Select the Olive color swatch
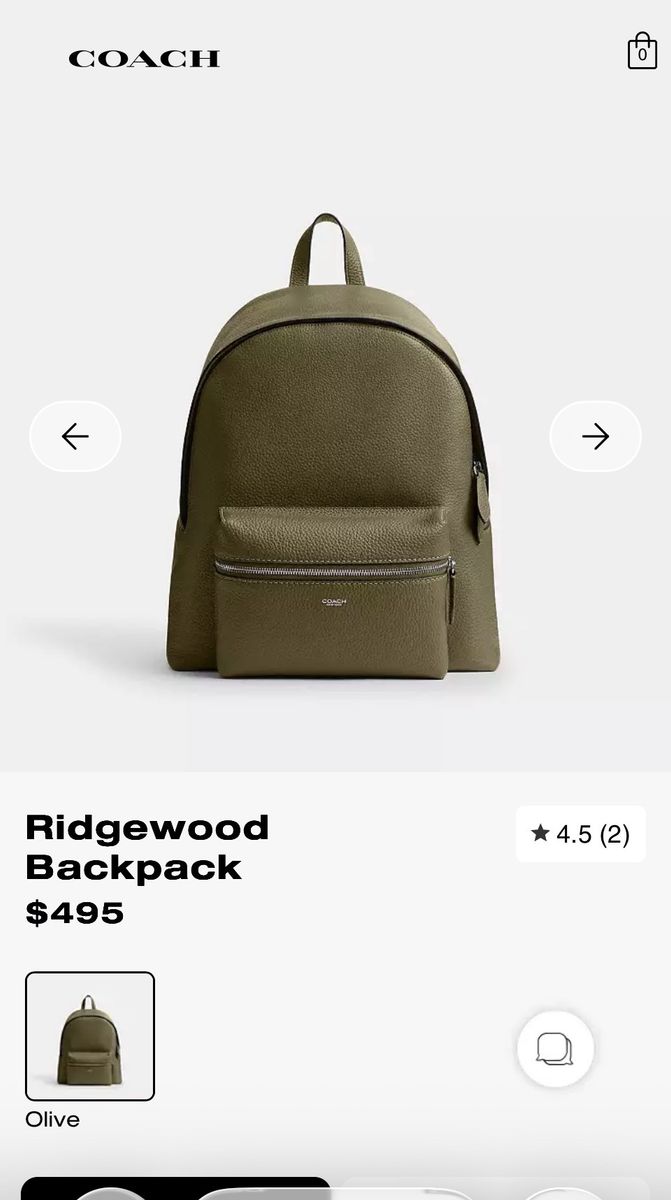 click(90, 1036)
